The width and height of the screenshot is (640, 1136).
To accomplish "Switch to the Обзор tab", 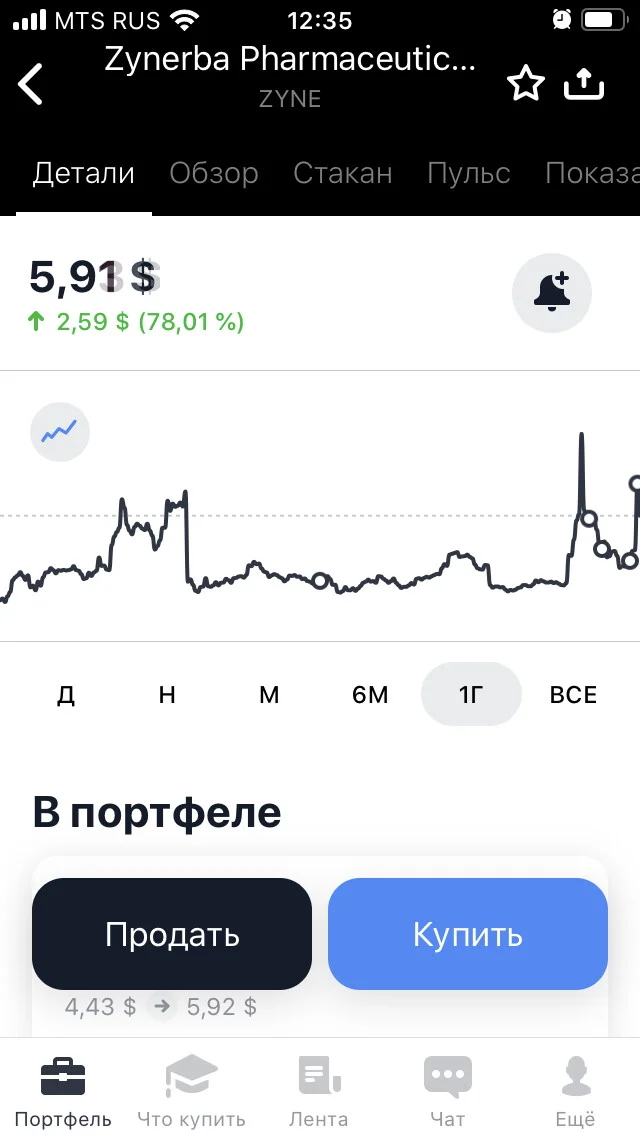I will tap(214, 174).
